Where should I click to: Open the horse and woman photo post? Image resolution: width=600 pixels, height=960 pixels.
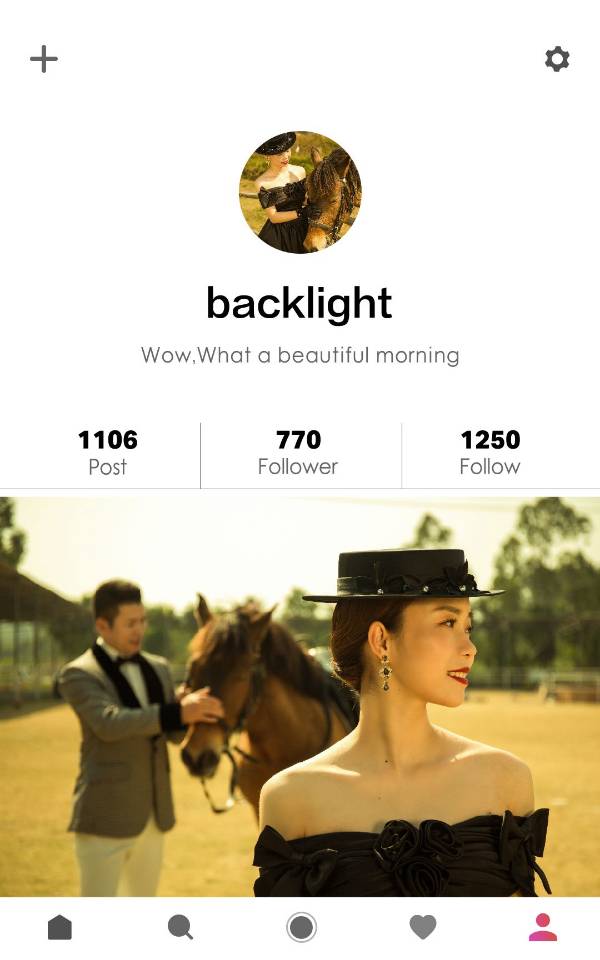[300, 696]
